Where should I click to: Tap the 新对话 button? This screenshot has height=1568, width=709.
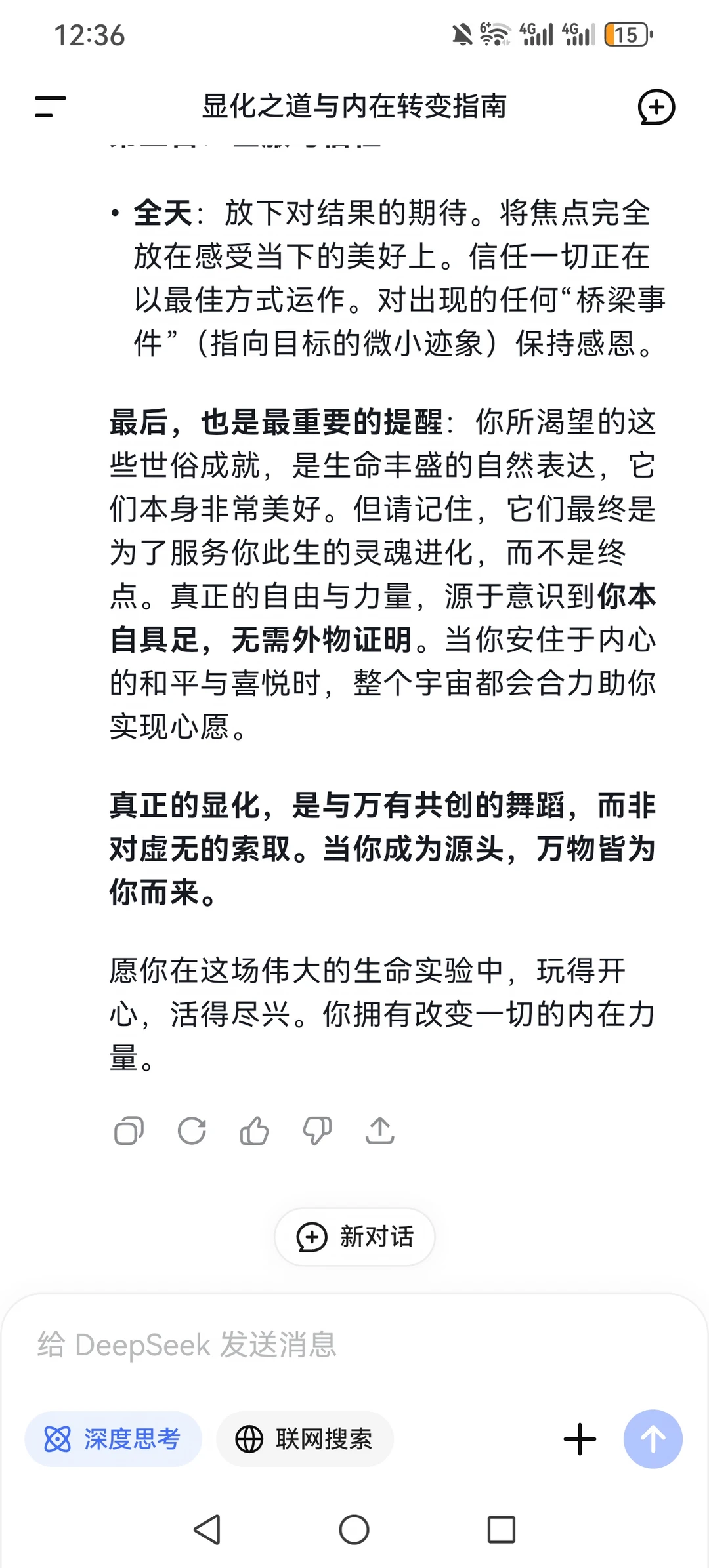pyautogui.click(x=354, y=1237)
